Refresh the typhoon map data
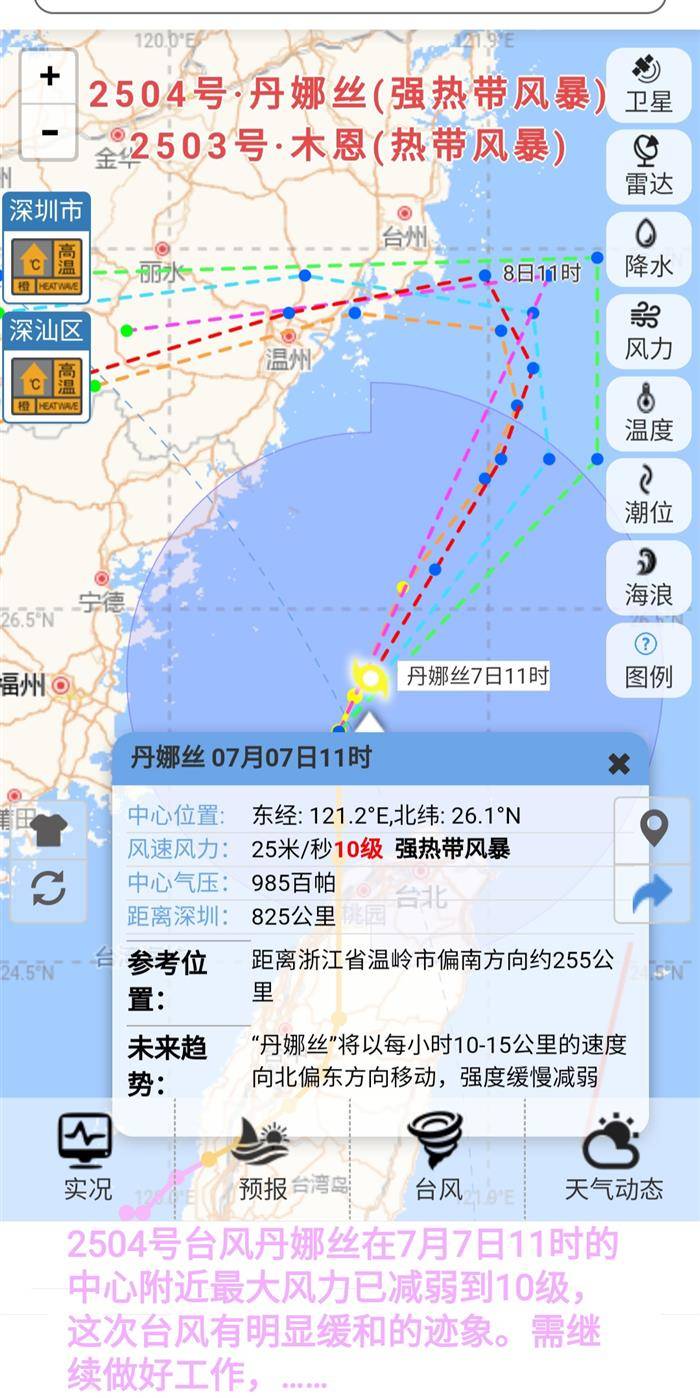The width and height of the screenshot is (700, 1398). pyautogui.click(x=48, y=888)
